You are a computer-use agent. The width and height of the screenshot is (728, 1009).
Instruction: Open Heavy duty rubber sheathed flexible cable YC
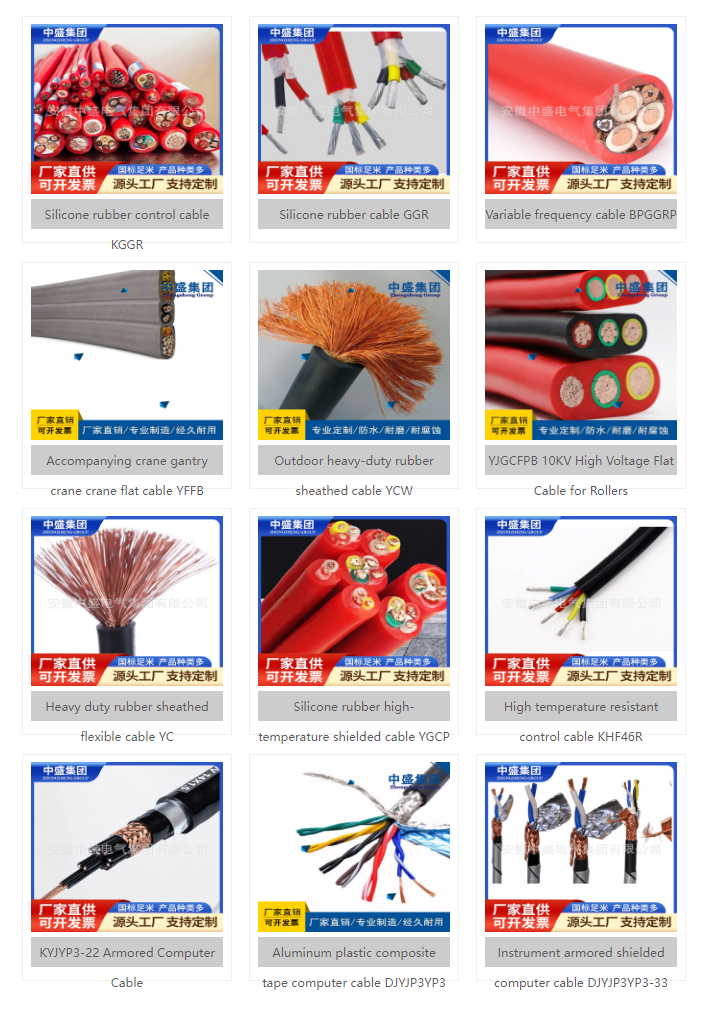click(127, 601)
